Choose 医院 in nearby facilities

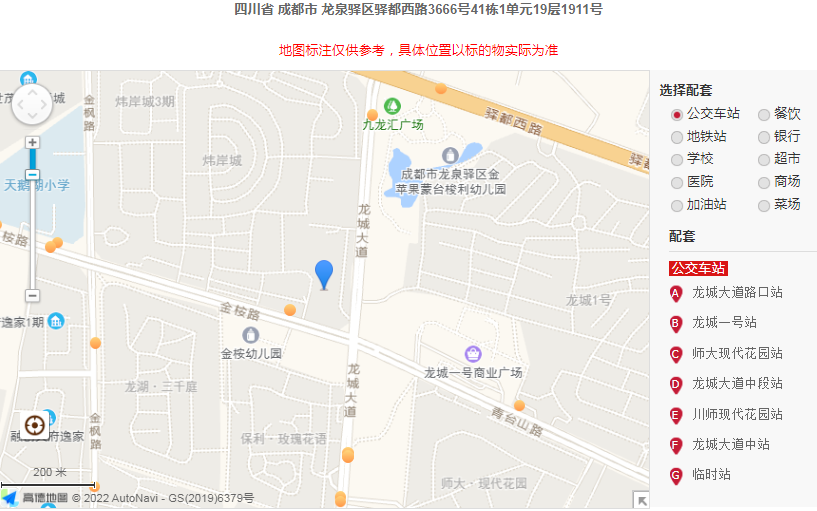pyautogui.click(x=677, y=182)
